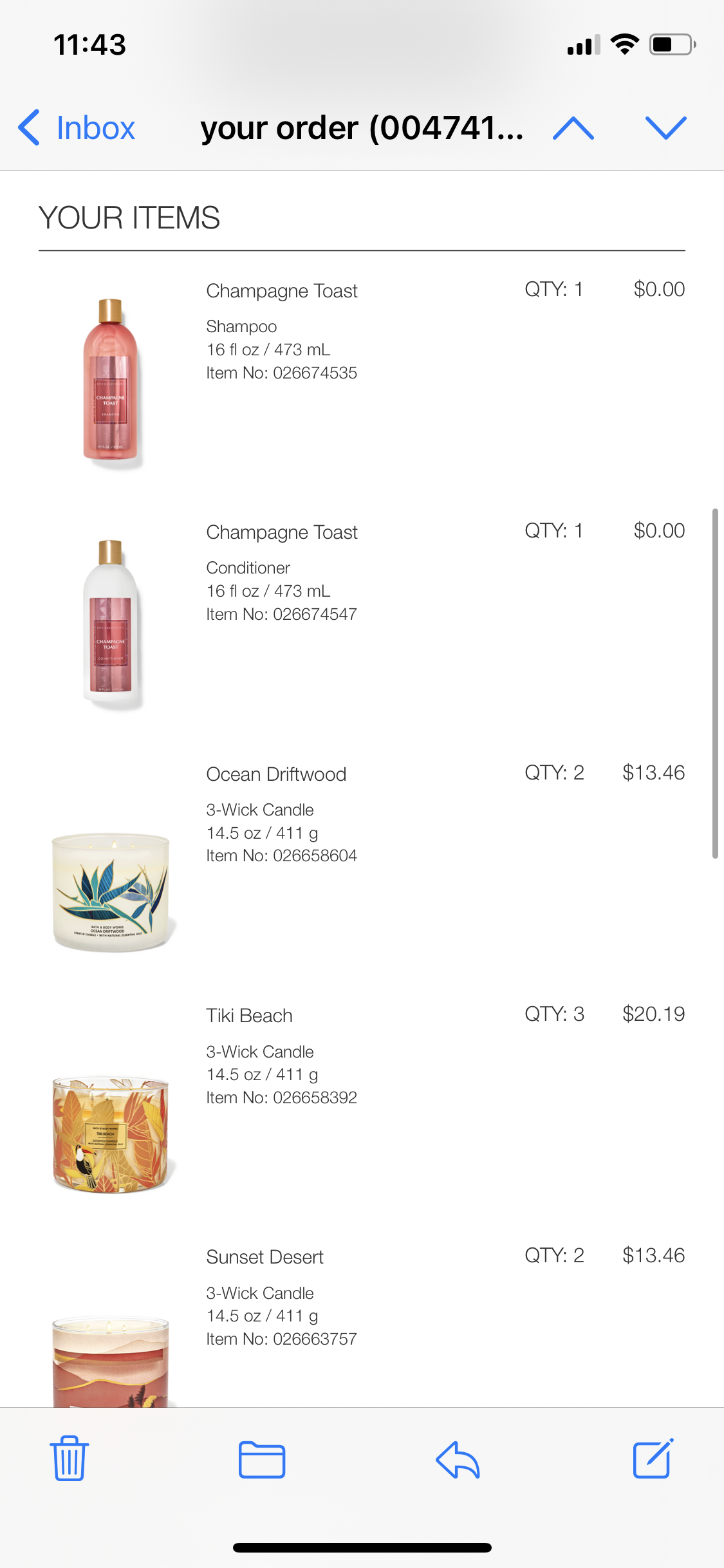Jump to the previous email
The image size is (724, 1568).
pos(573,127)
